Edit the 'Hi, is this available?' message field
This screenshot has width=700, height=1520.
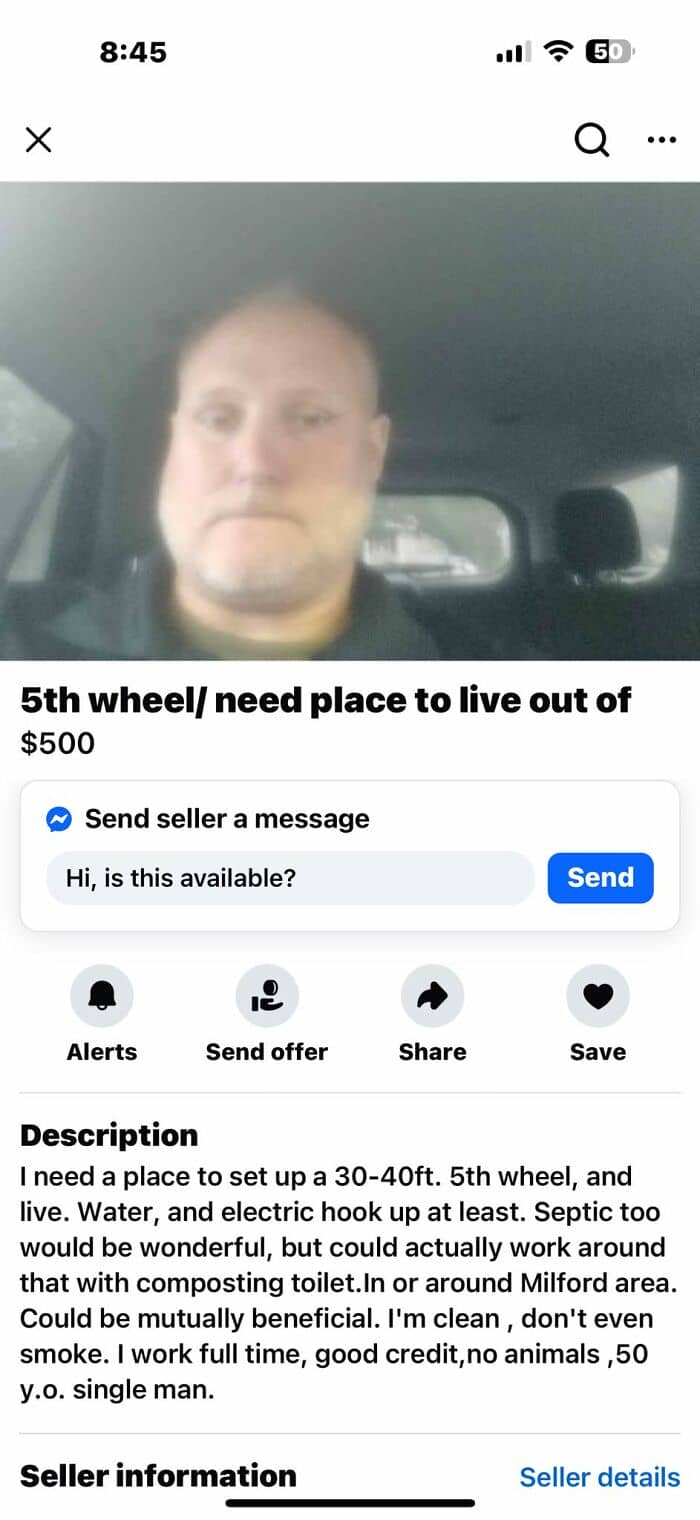[290, 878]
